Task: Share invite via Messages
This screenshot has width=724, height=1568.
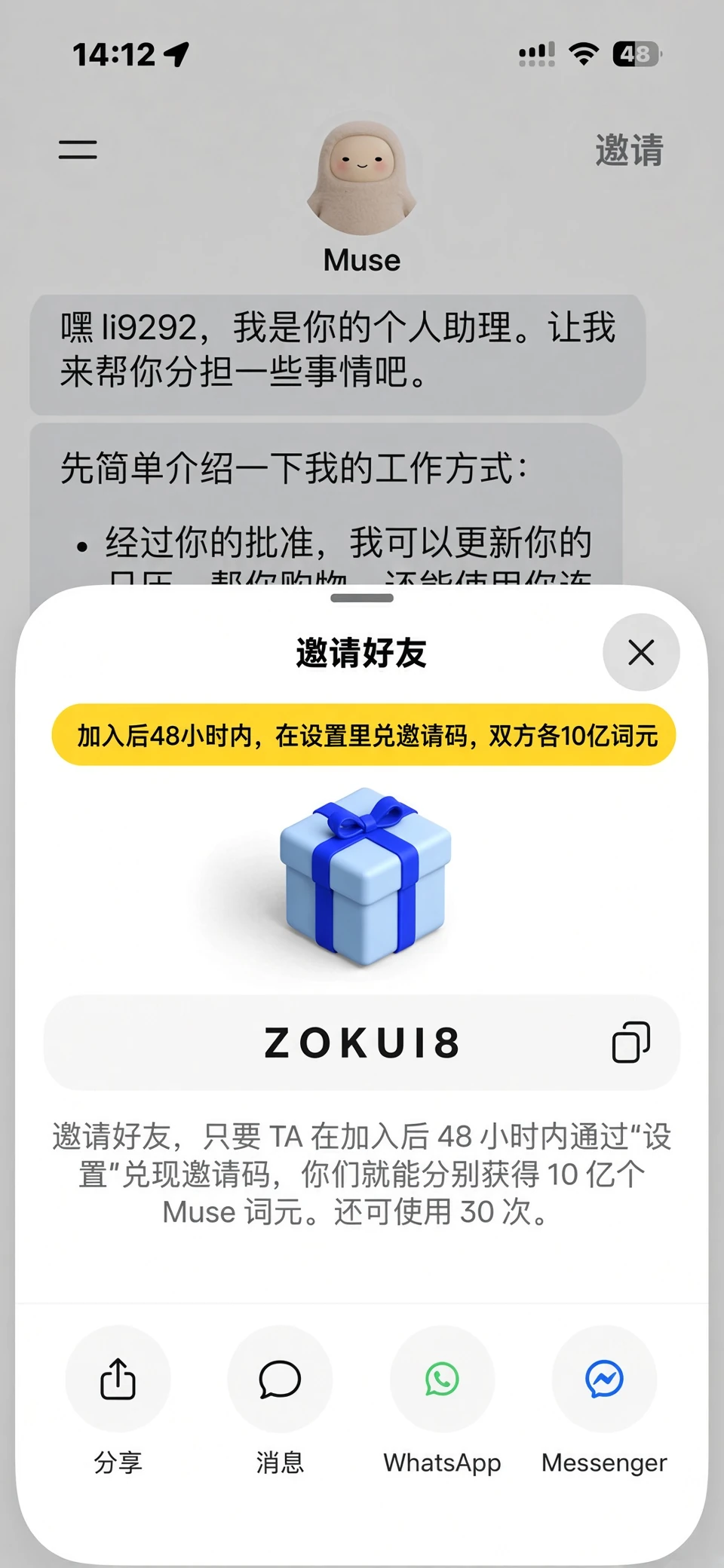Action: [280, 1379]
